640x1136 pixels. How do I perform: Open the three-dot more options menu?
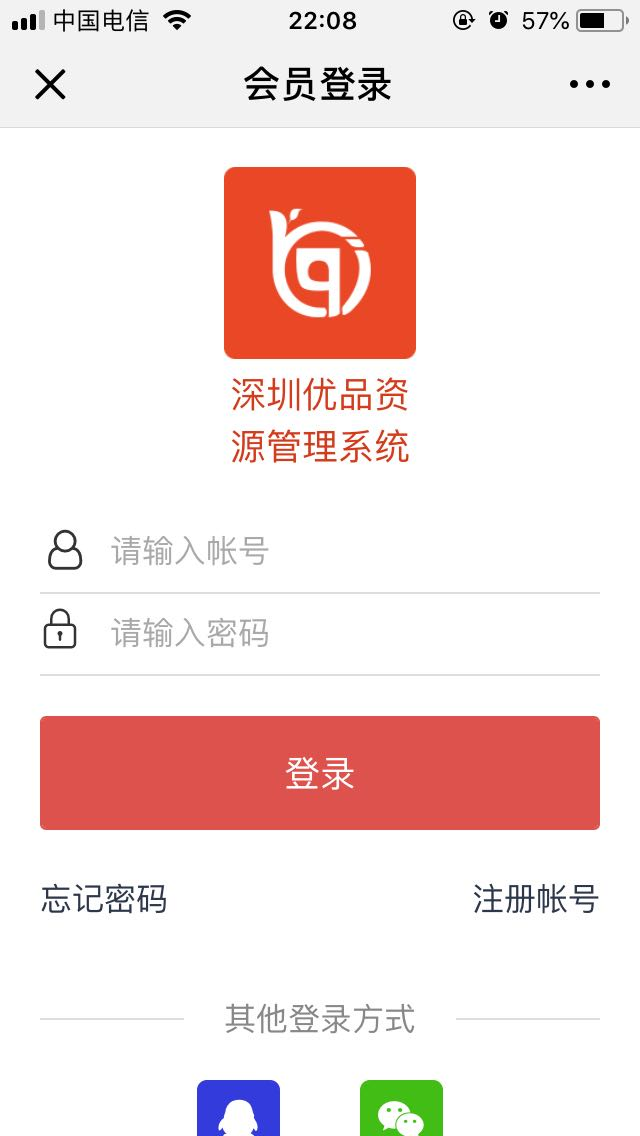(590, 85)
